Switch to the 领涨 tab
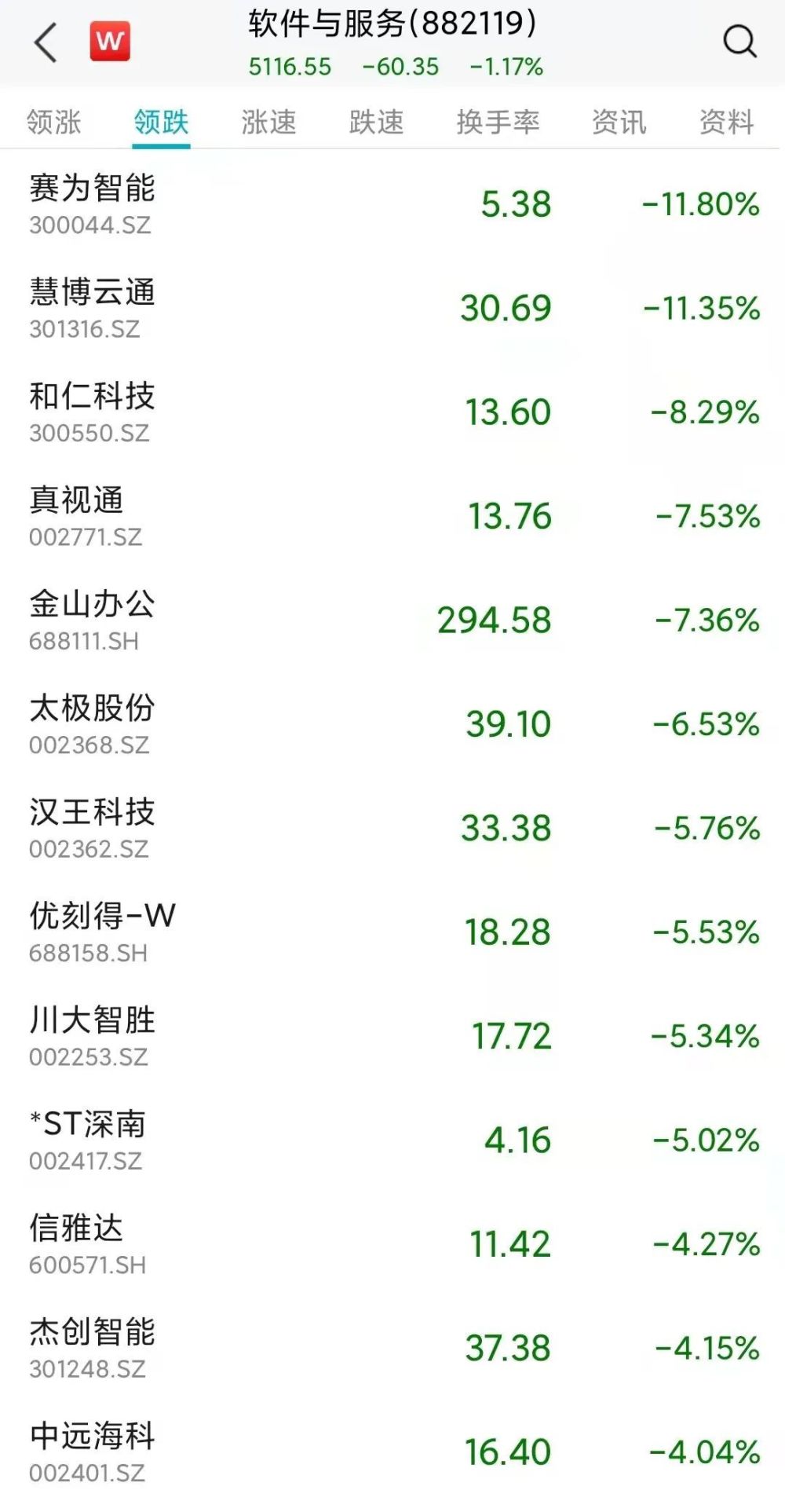Viewport: 785px width, 1512px height. [54, 123]
